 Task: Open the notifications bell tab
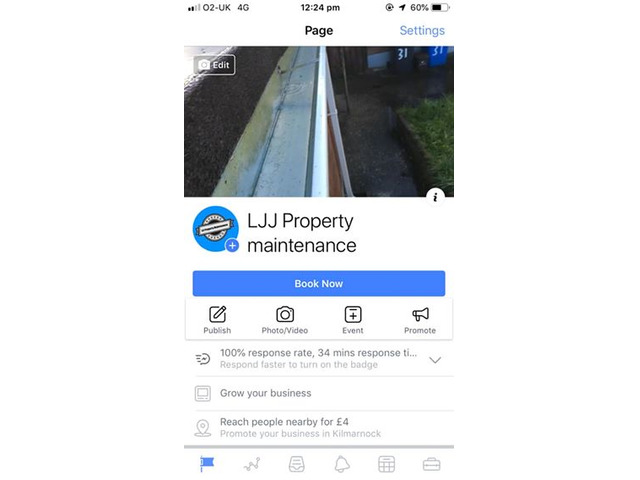click(342, 464)
